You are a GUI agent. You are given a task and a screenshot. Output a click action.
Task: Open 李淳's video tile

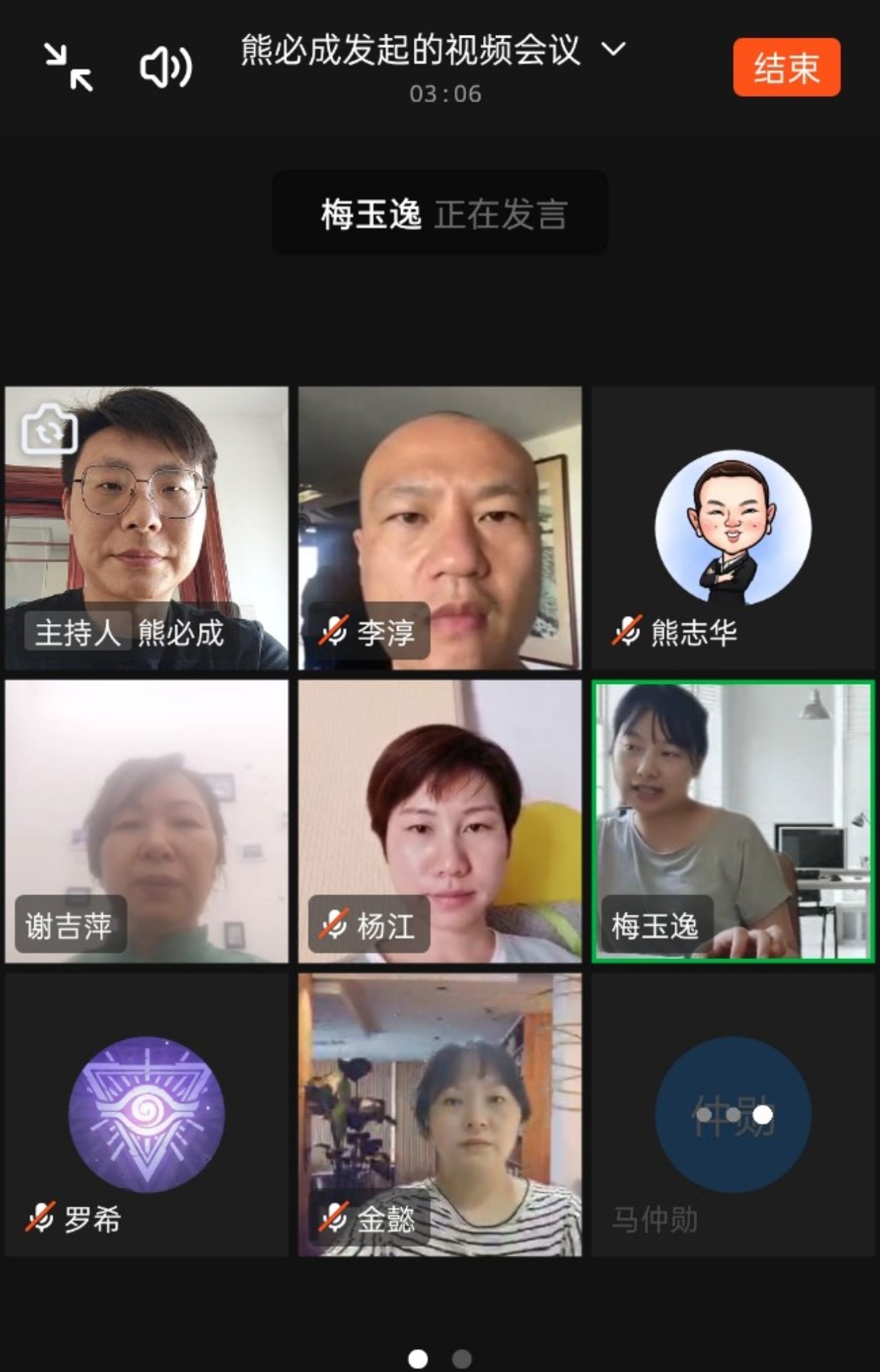(x=440, y=528)
